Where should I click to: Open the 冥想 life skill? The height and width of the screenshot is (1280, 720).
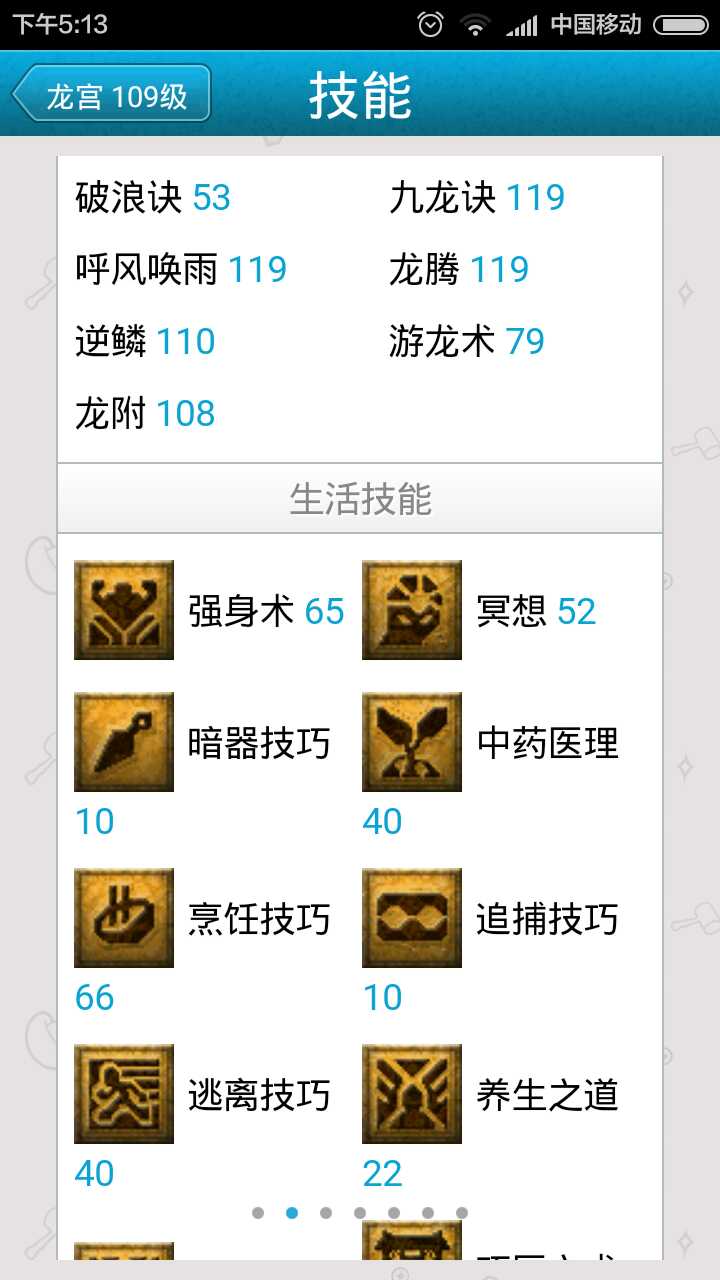click(x=412, y=610)
